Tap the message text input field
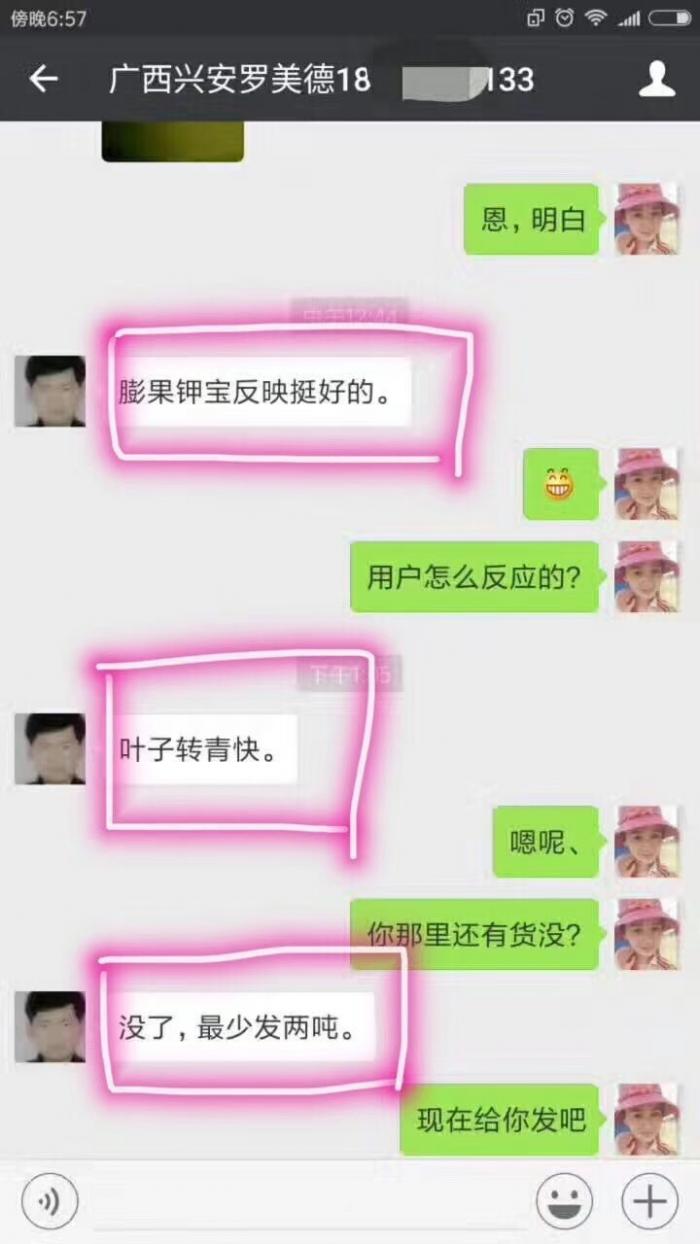 (x=305, y=1200)
